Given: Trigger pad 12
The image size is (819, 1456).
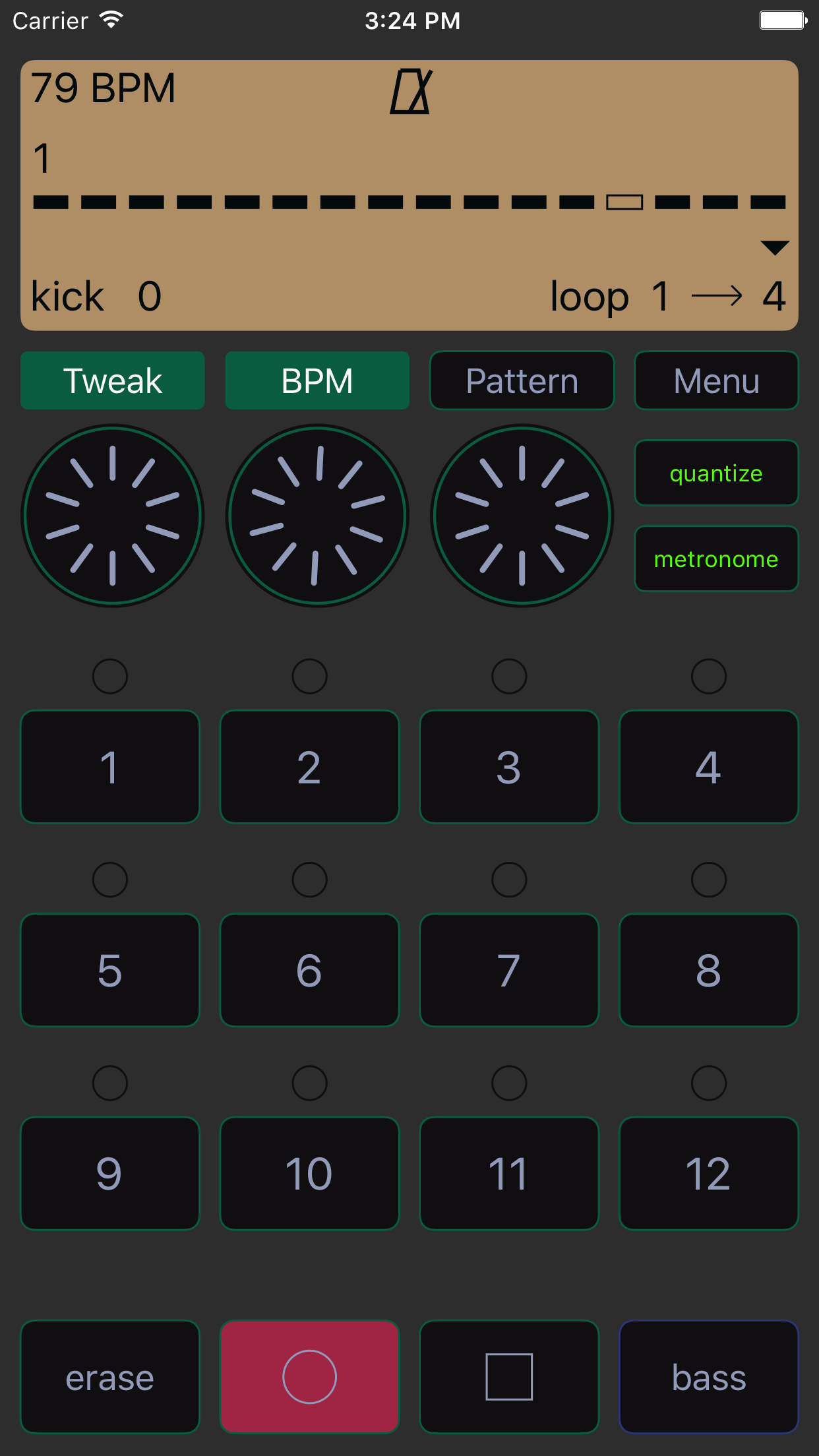Looking at the screenshot, I should (x=709, y=1173).
